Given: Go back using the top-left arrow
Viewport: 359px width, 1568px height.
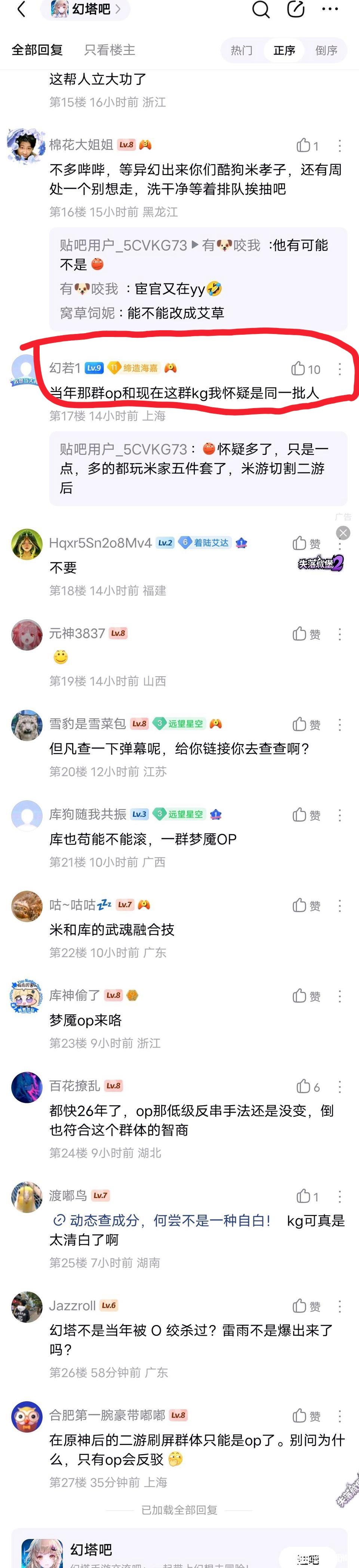Looking at the screenshot, I should (22, 10).
